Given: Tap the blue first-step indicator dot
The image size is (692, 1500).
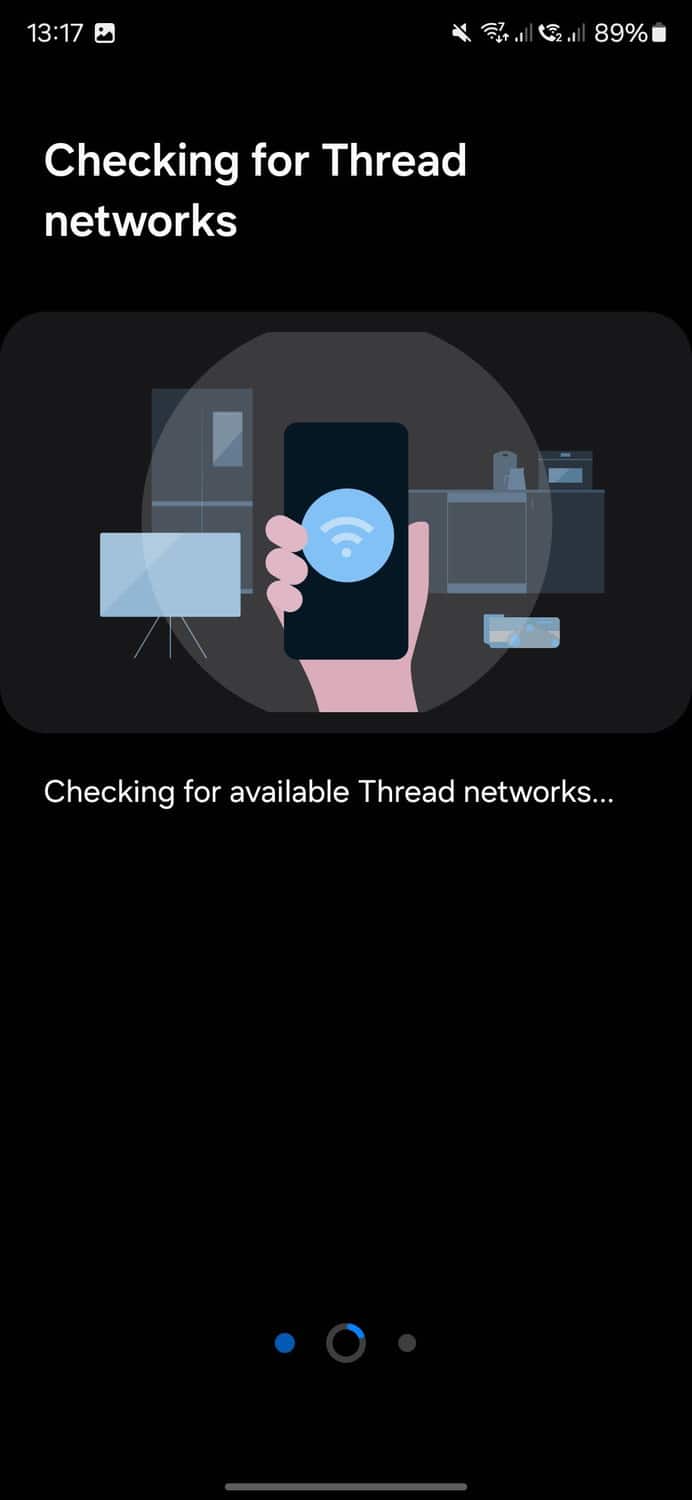Looking at the screenshot, I should click(x=285, y=1343).
